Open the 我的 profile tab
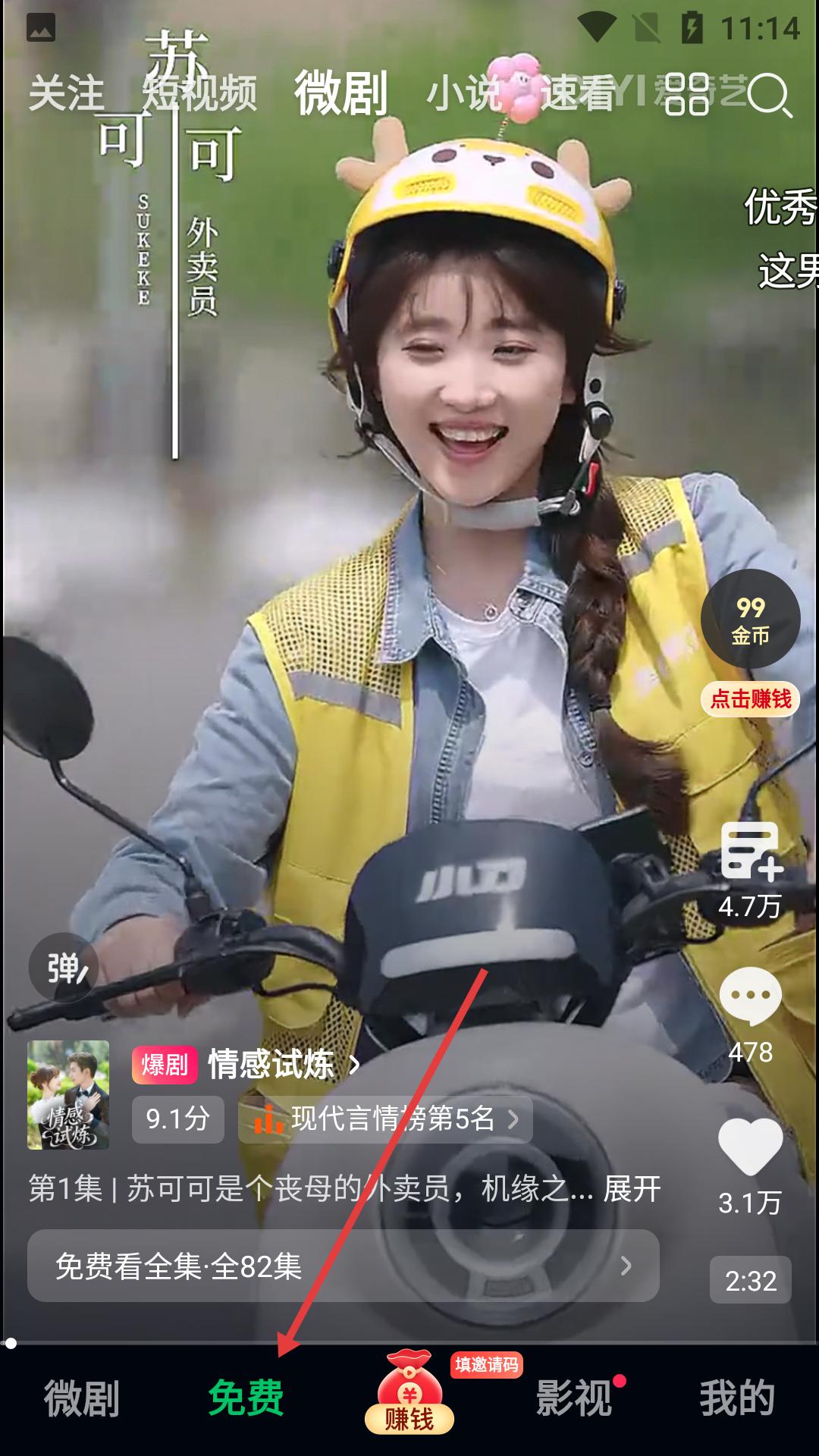 [737, 1398]
